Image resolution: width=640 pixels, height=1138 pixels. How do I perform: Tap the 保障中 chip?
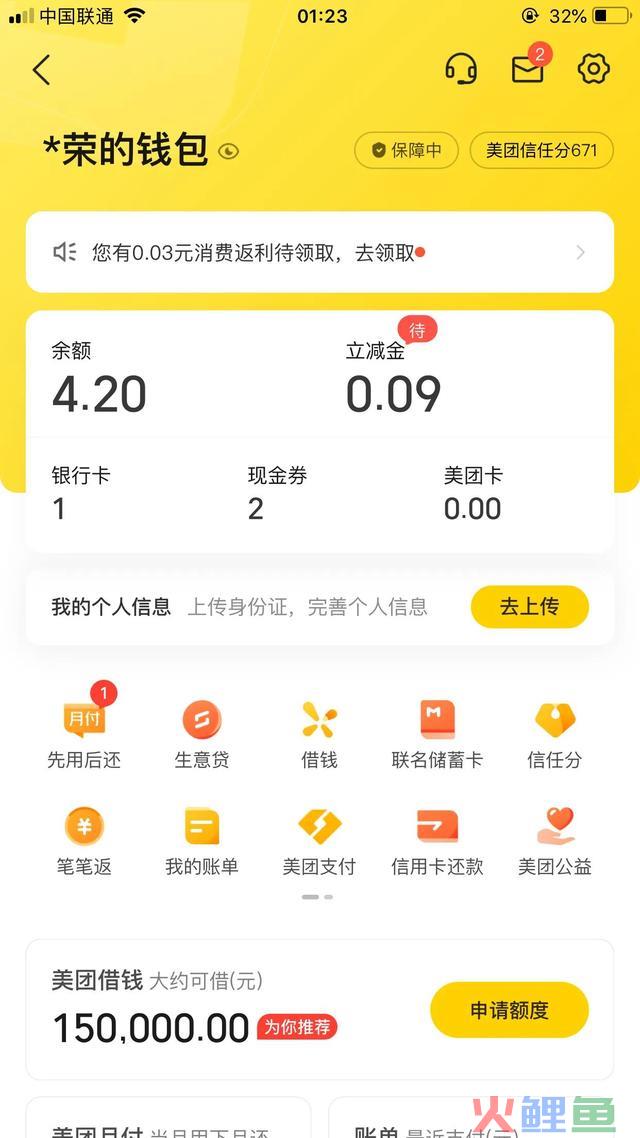click(406, 150)
